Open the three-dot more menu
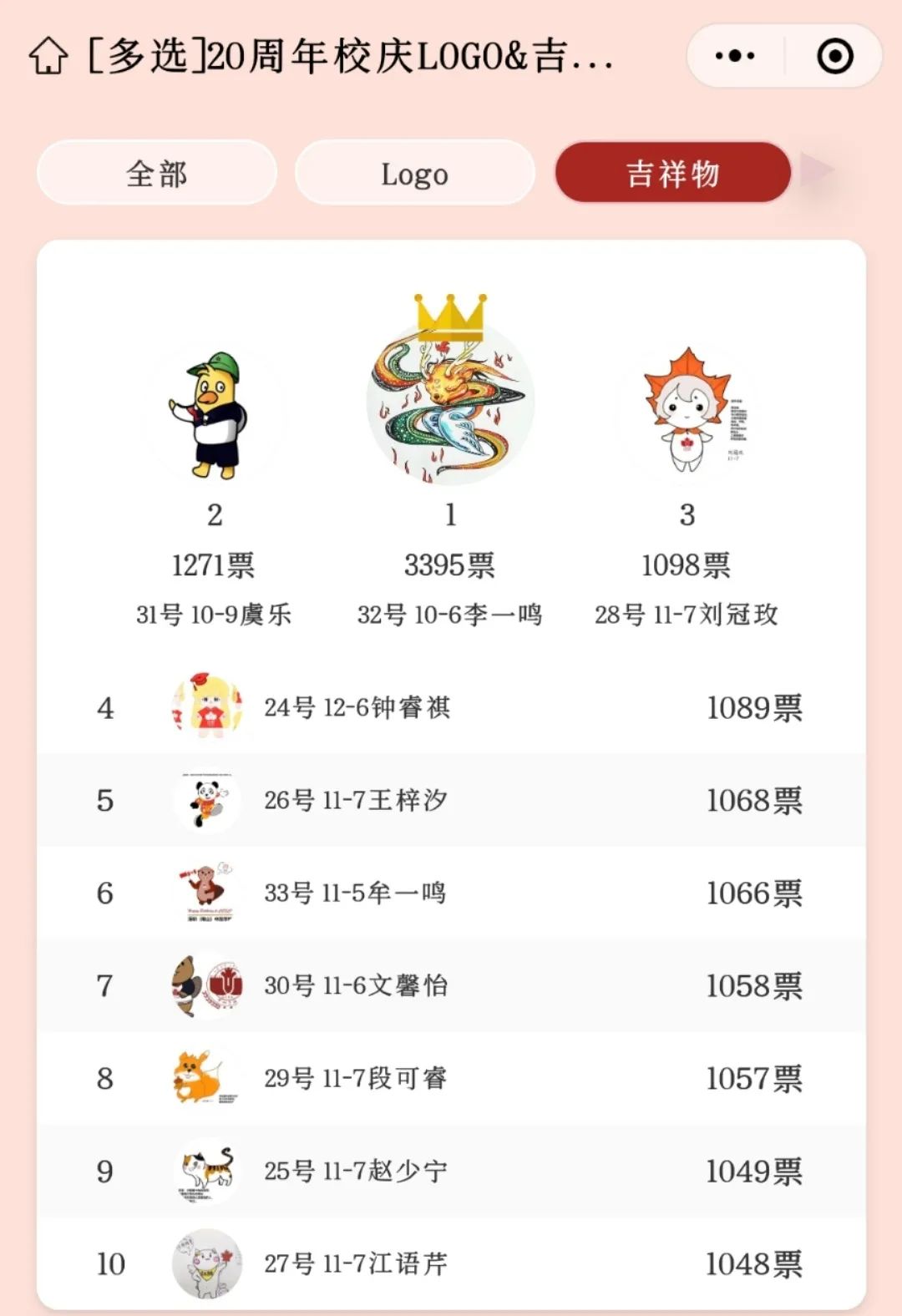This screenshot has height=1316, width=902. pyautogui.click(x=735, y=57)
